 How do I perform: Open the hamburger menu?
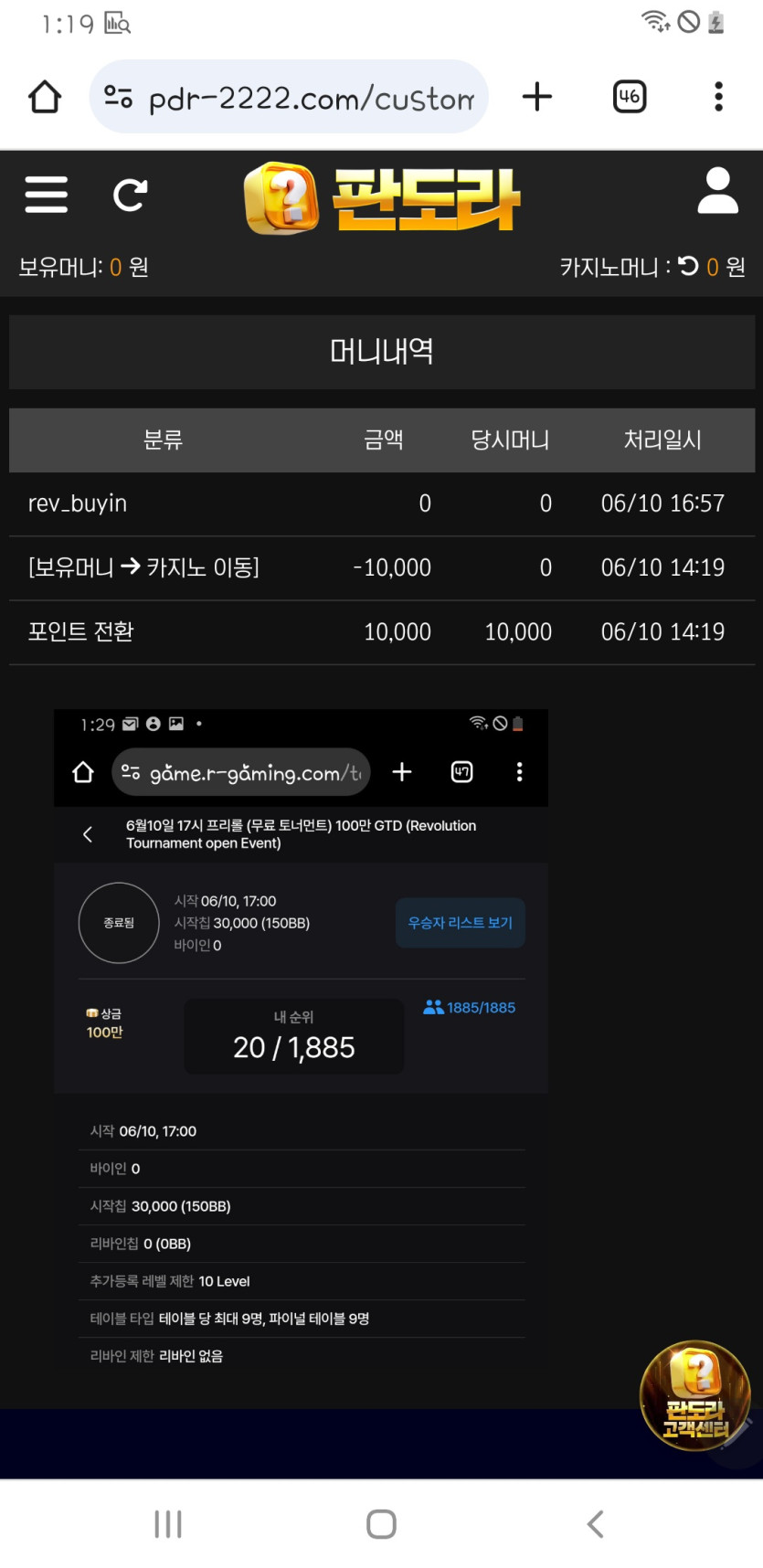[x=46, y=195]
